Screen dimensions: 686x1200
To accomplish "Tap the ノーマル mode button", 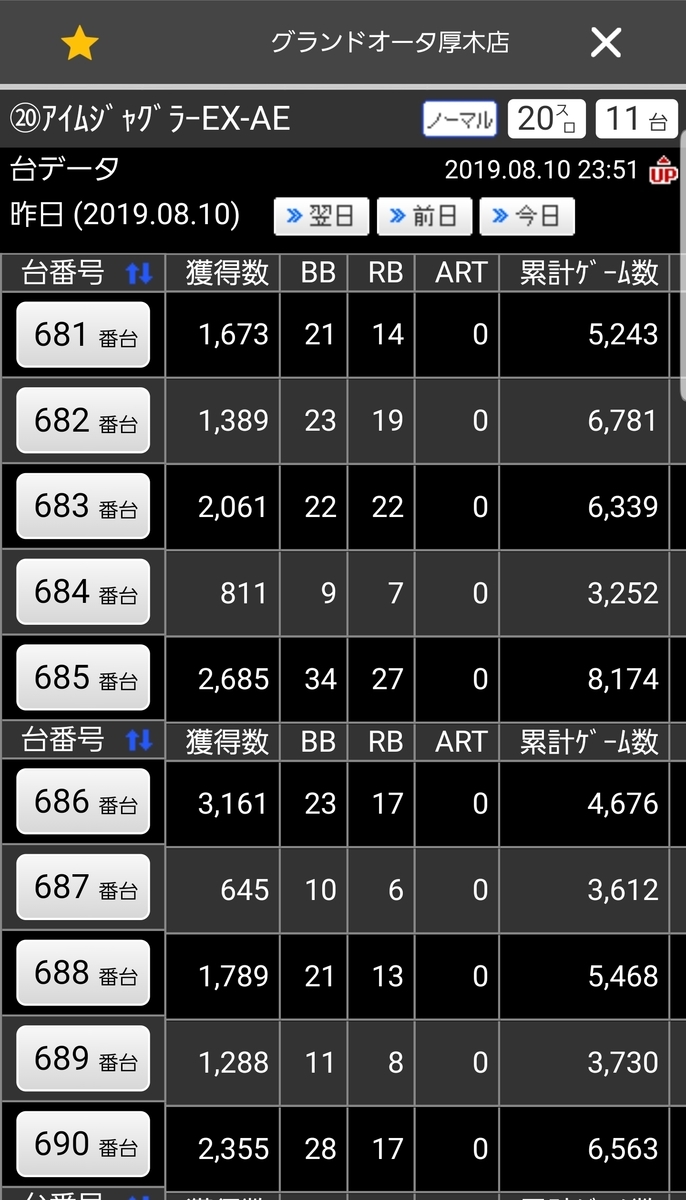I will pyautogui.click(x=460, y=120).
